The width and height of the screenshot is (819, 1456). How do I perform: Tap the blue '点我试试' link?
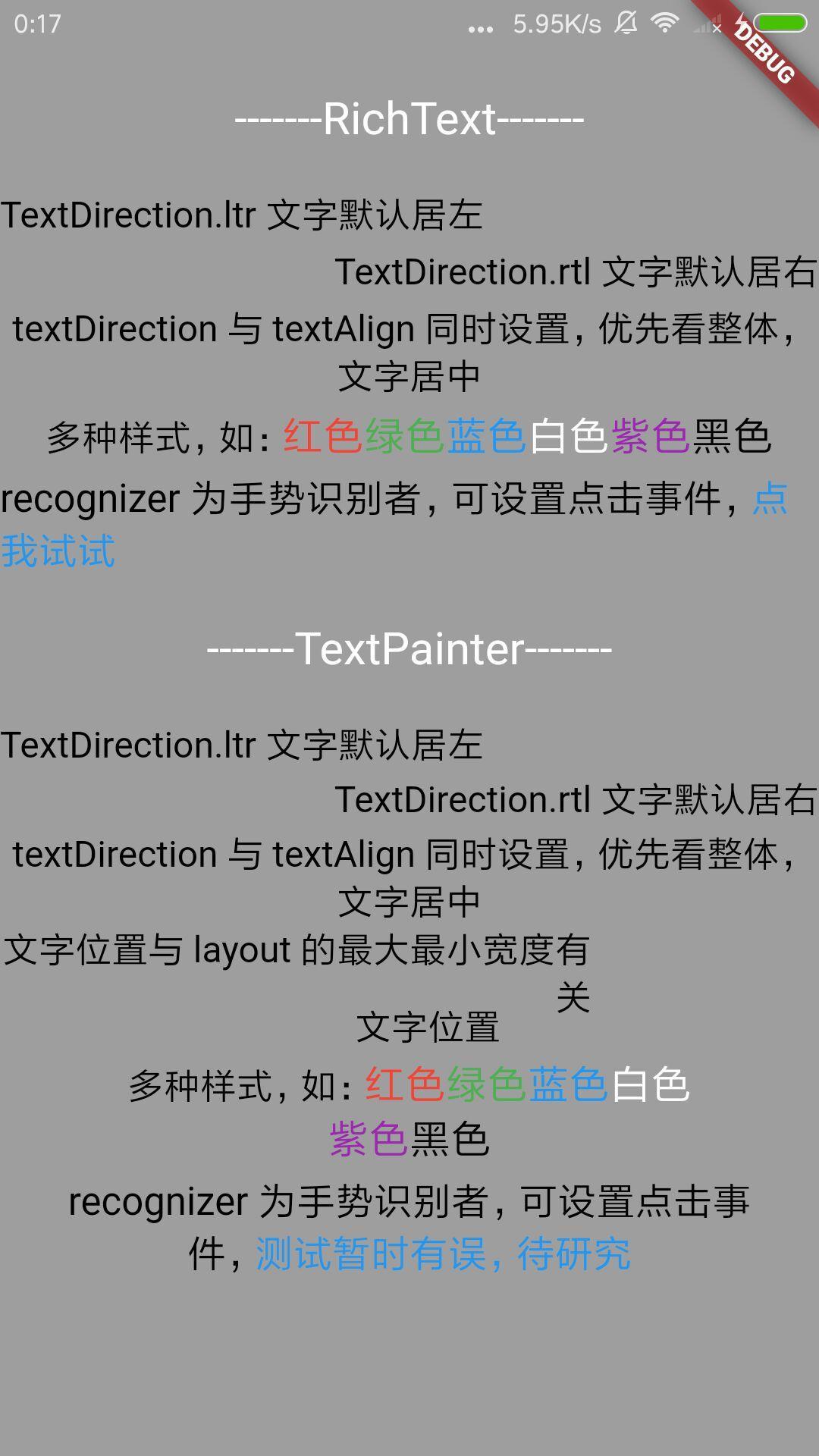pos(58,551)
